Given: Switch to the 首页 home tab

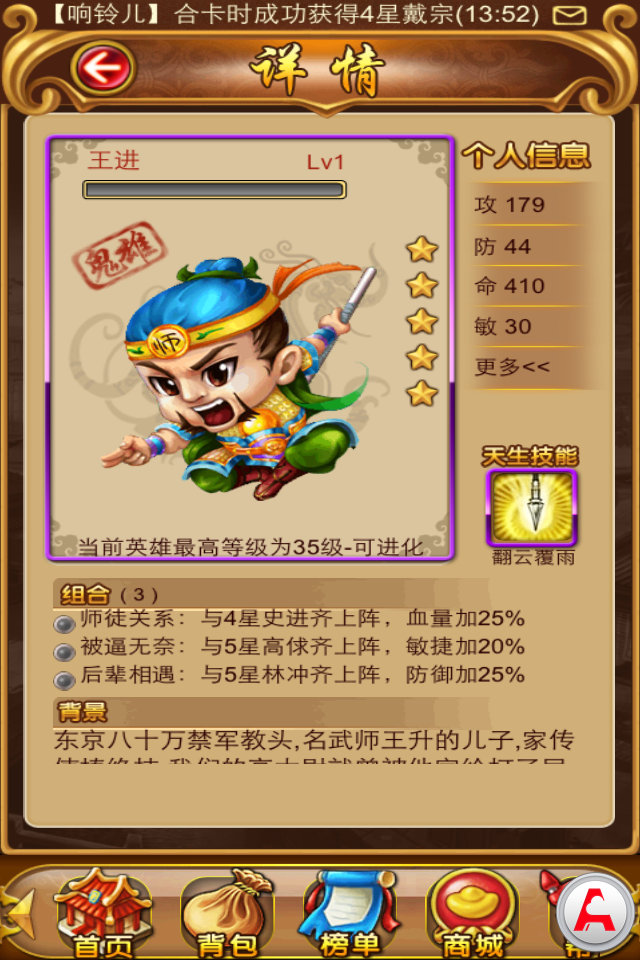Looking at the screenshot, I should (104, 912).
